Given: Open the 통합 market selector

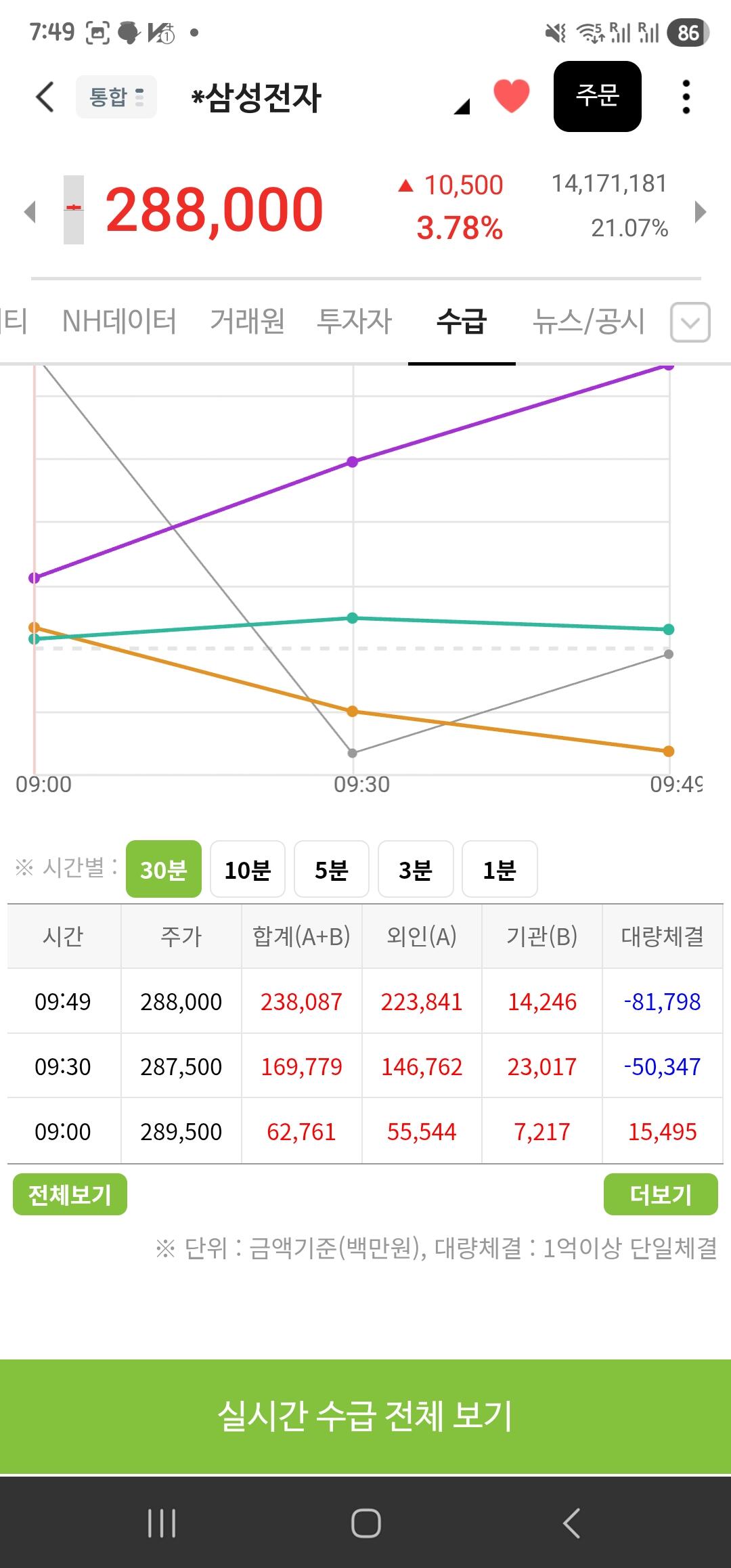Looking at the screenshot, I should 116,97.
